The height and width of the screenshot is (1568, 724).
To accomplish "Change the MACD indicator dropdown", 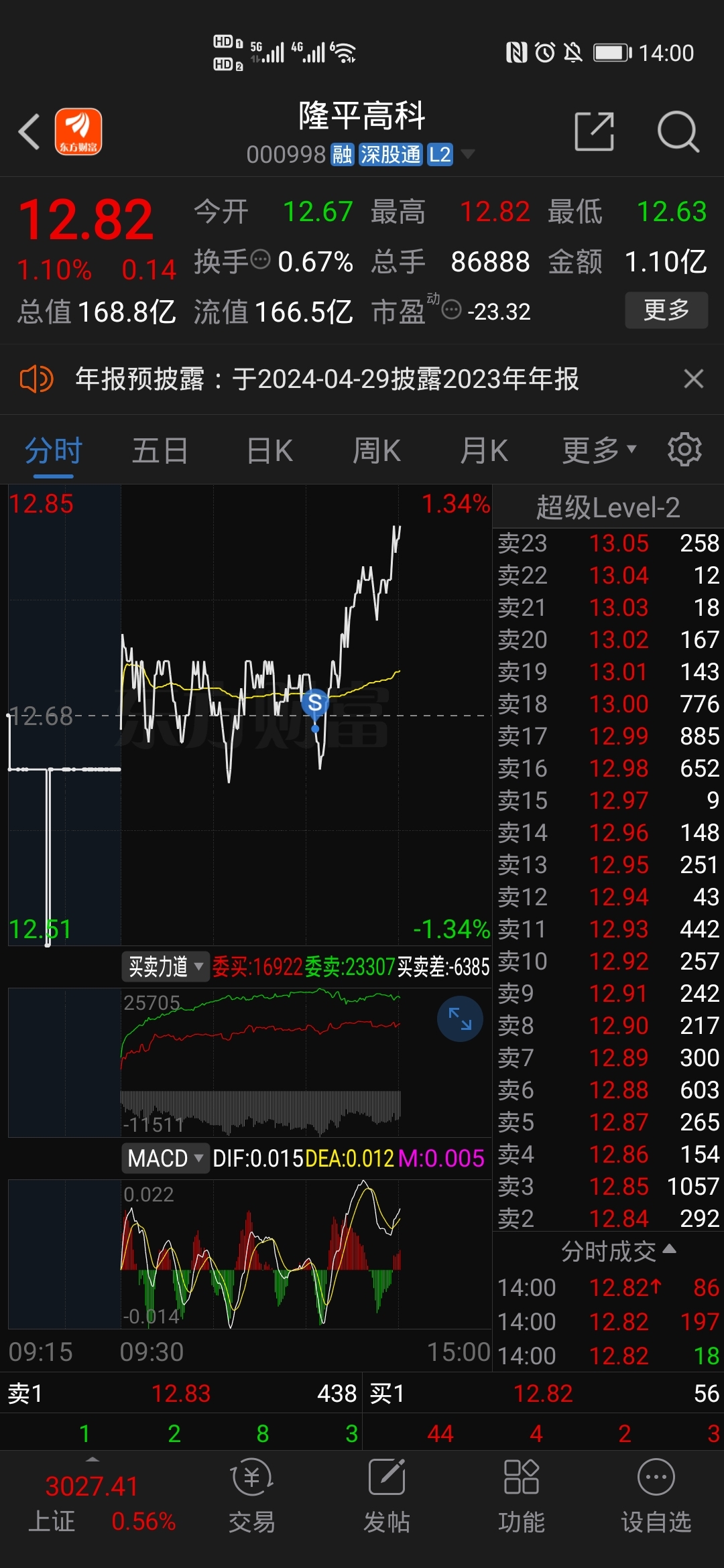I will click(x=166, y=1158).
